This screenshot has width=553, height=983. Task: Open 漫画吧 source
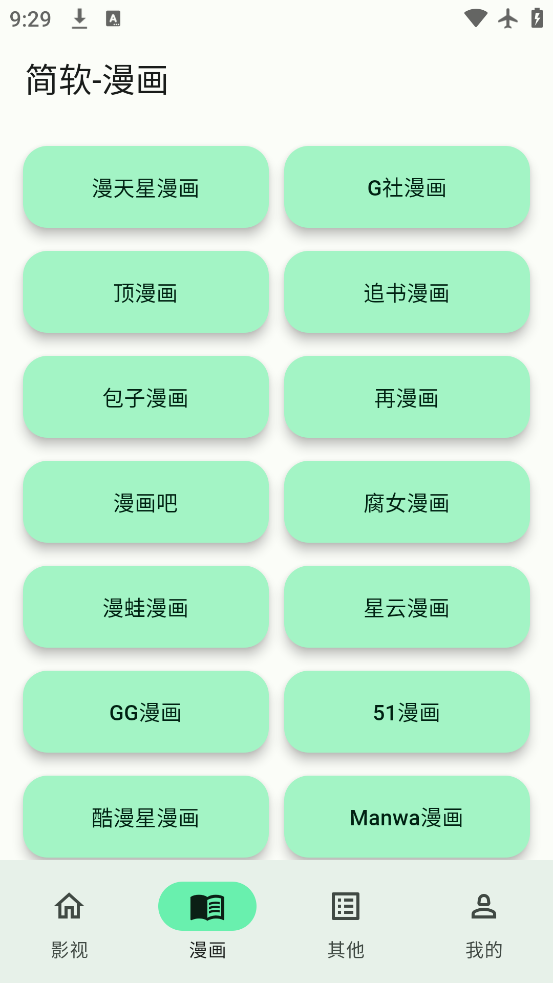(x=146, y=502)
